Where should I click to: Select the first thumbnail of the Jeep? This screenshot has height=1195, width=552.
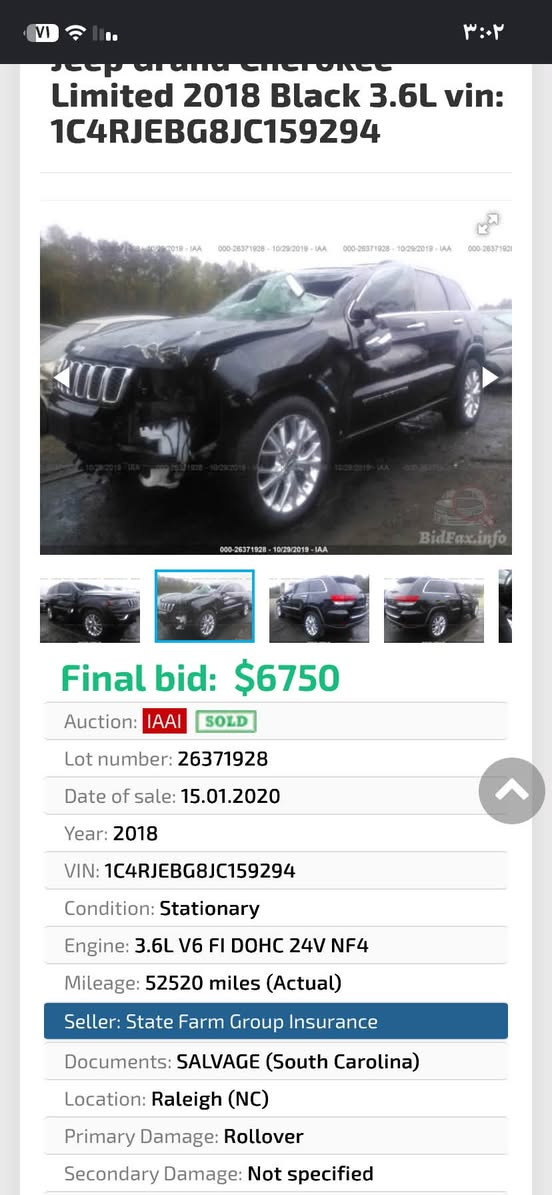tap(90, 608)
